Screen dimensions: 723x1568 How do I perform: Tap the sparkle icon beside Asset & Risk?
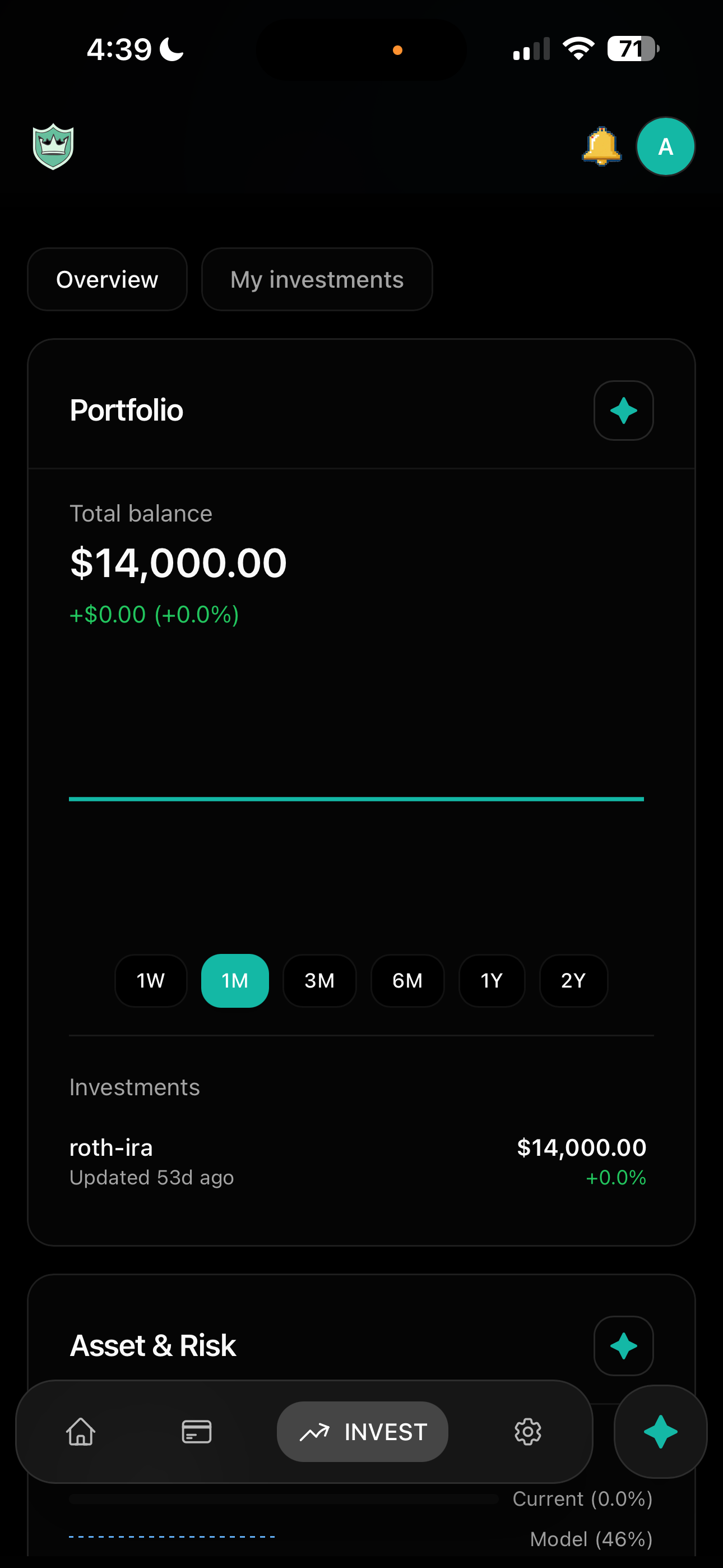point(623,1345)
